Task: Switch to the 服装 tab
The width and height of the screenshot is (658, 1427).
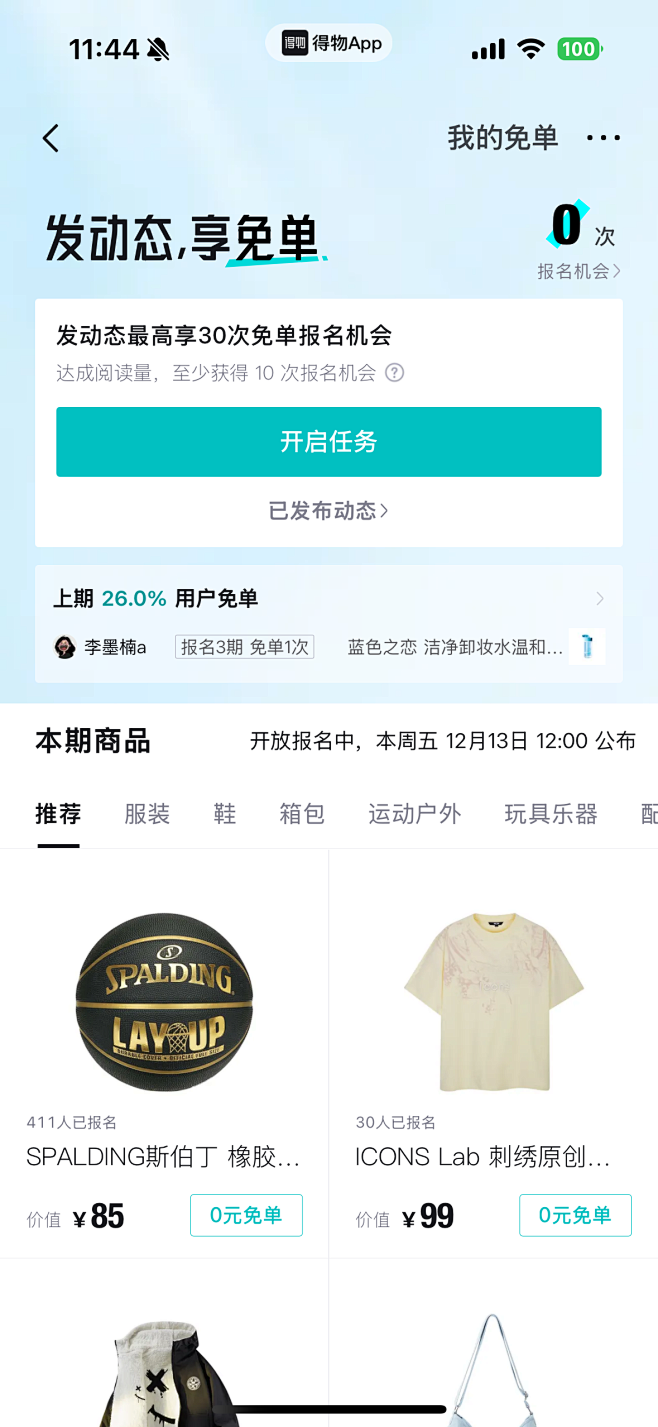Action: click(x=147, y=814)
